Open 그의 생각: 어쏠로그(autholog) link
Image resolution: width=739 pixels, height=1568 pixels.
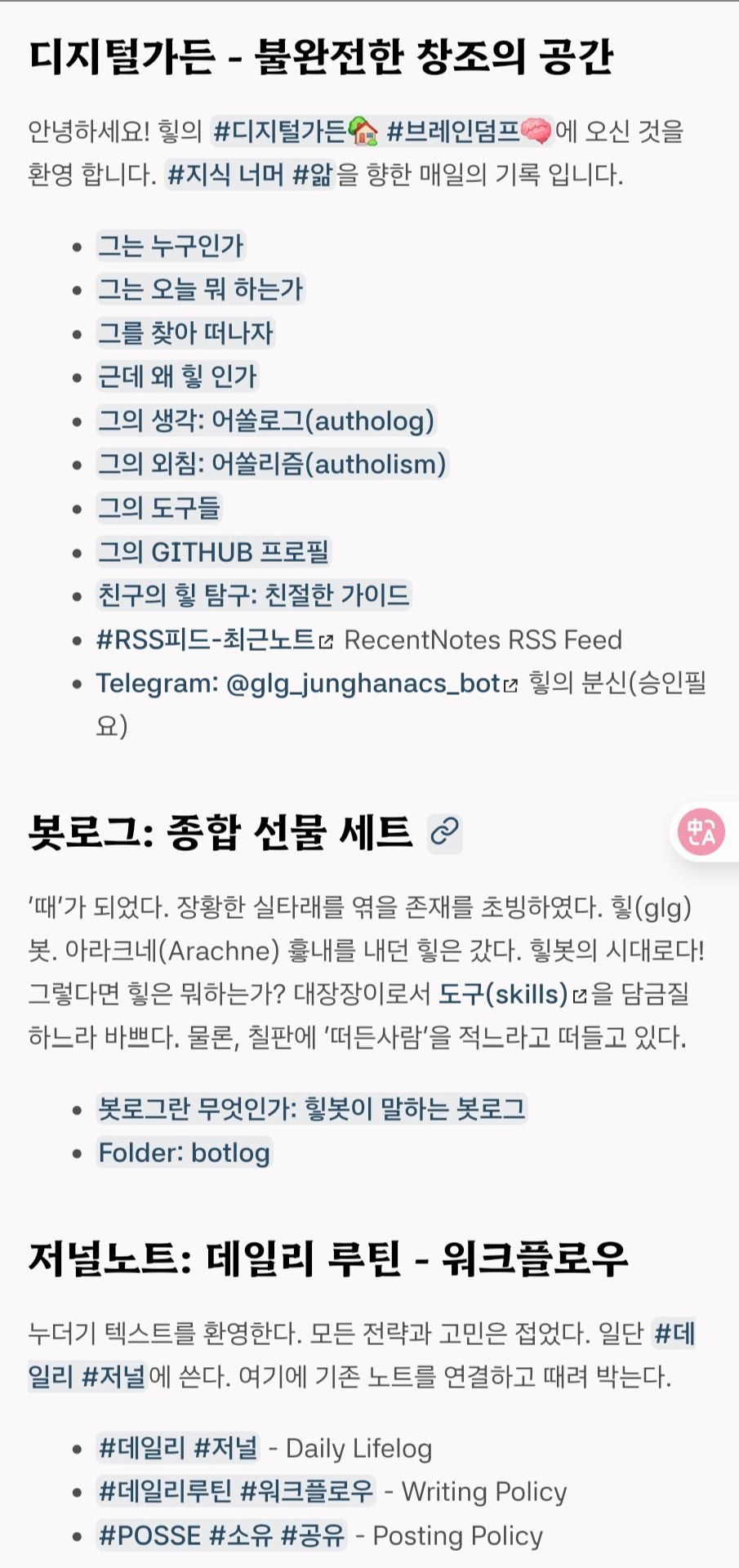[x=266, y=421]
